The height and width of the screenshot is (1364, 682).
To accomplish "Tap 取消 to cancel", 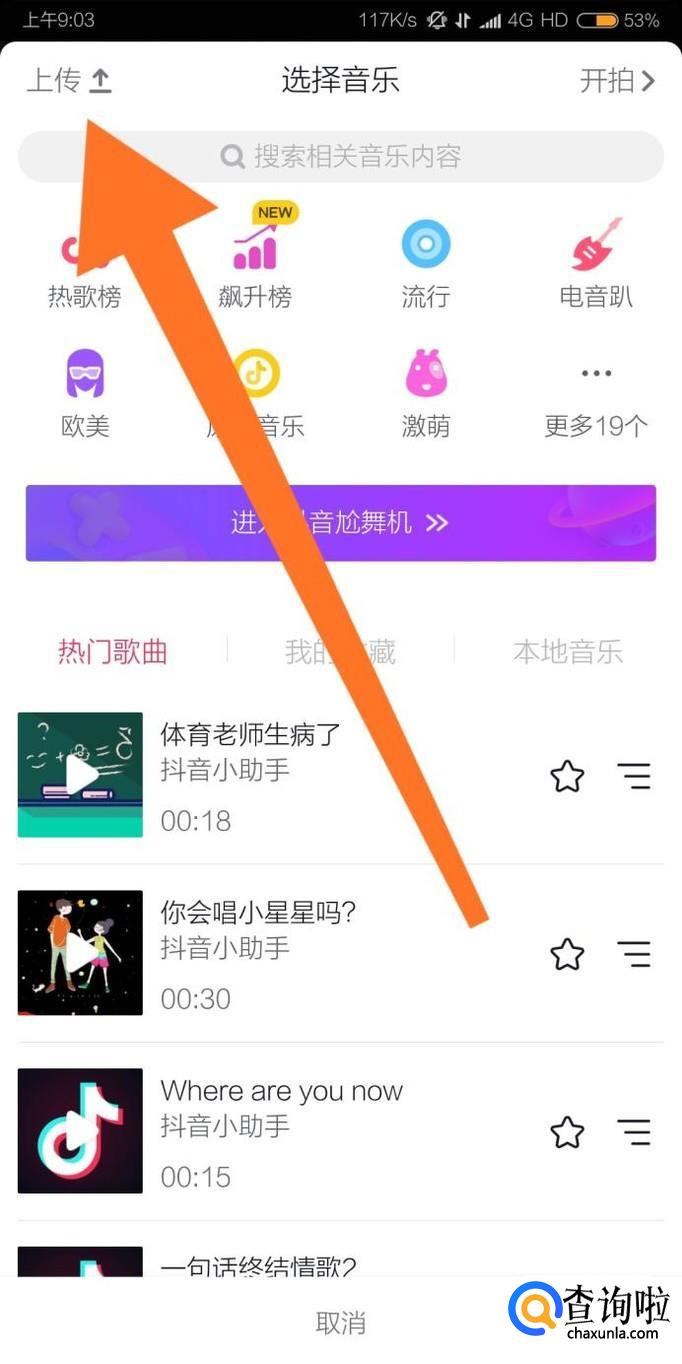I will click(341, 1323).
